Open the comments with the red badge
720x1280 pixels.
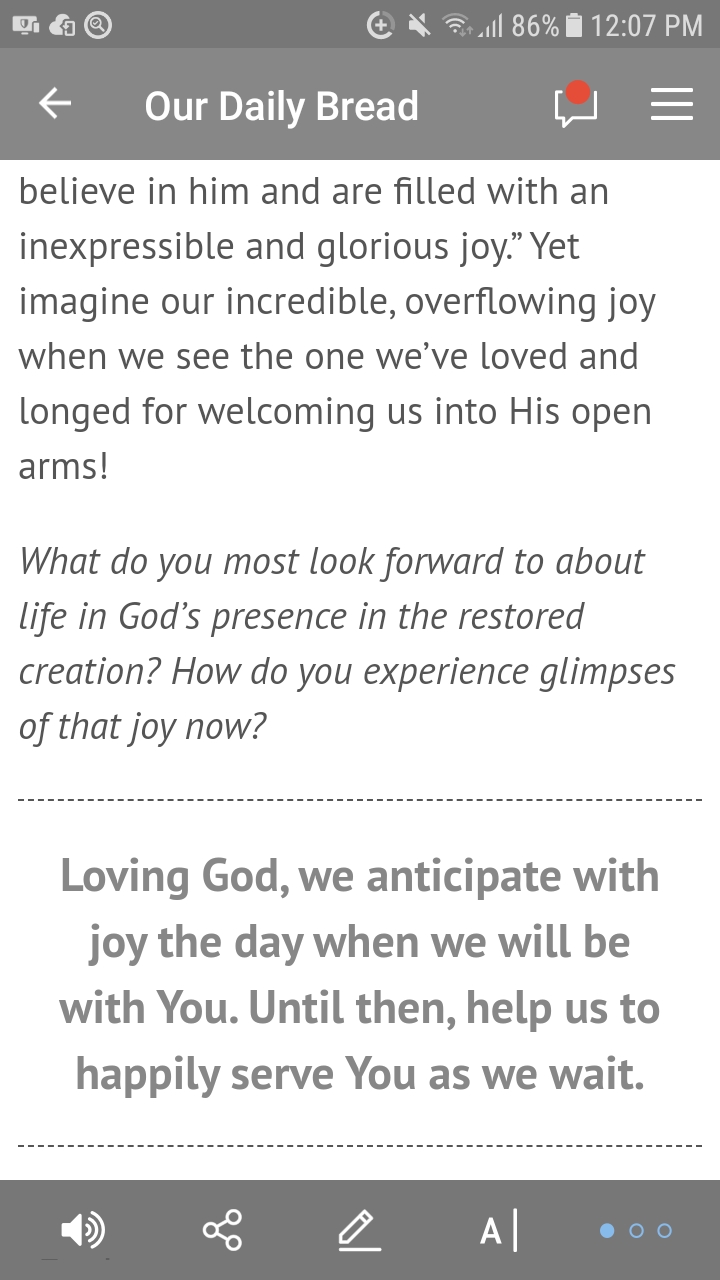click(x=575, y=105)
